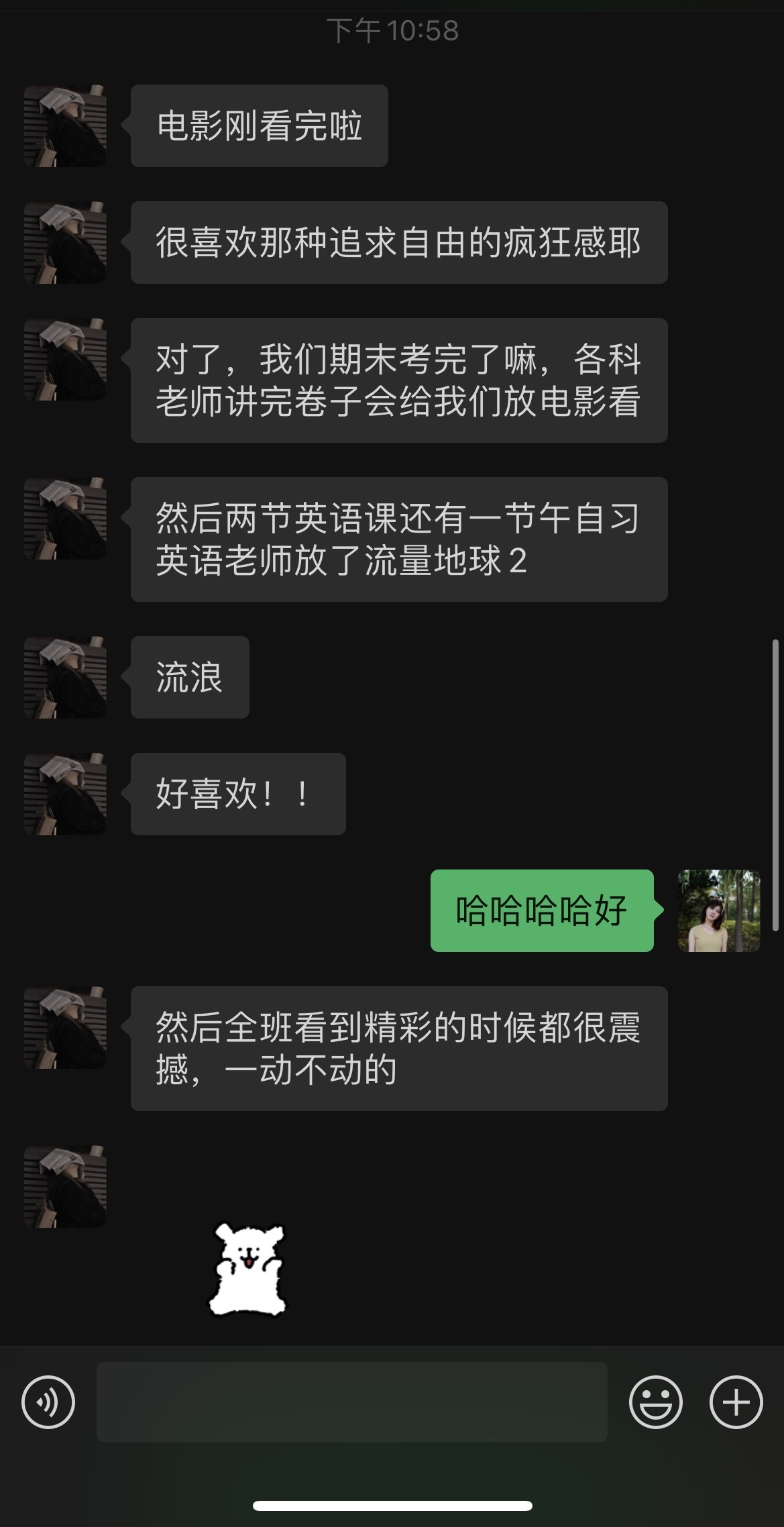Open the emoji sticker panel
Viewport: 784px width, 1527px height.
pyautogui.click(x=655, y=1402)
